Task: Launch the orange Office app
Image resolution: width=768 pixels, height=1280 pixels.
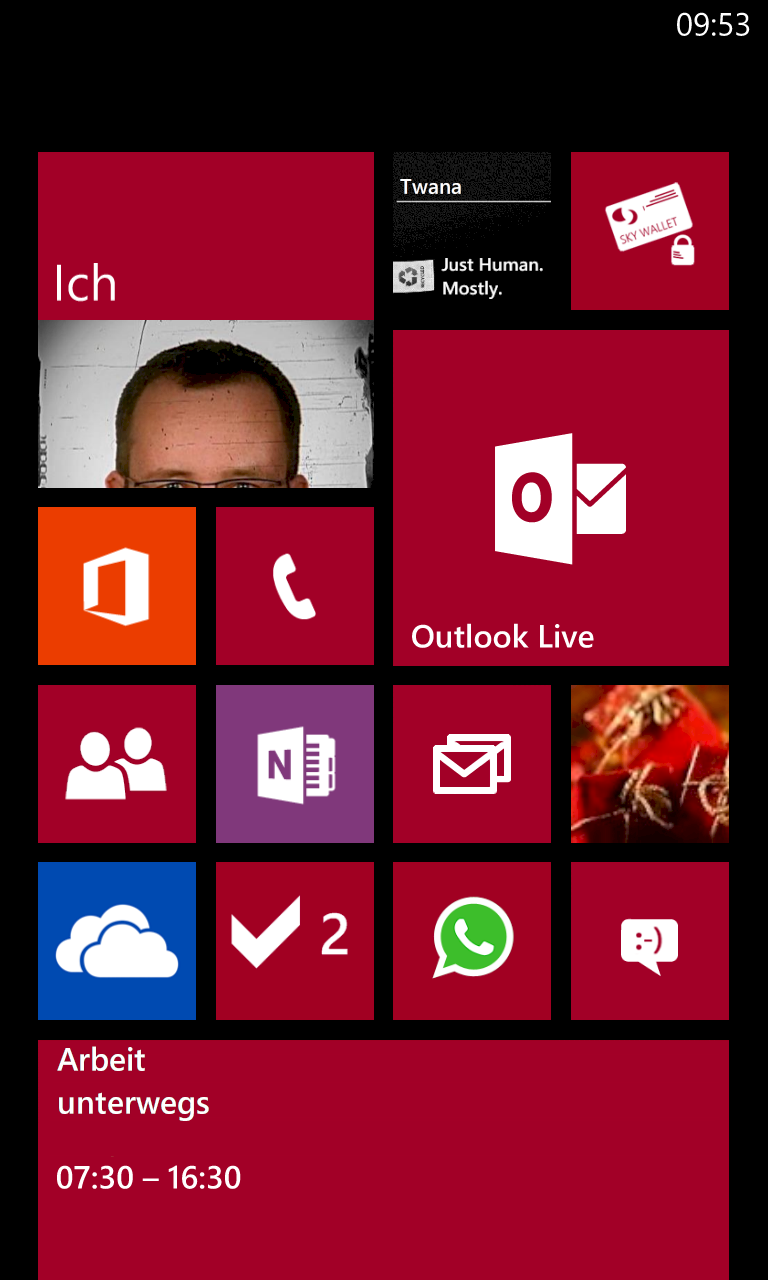Action: coord(117,586)
